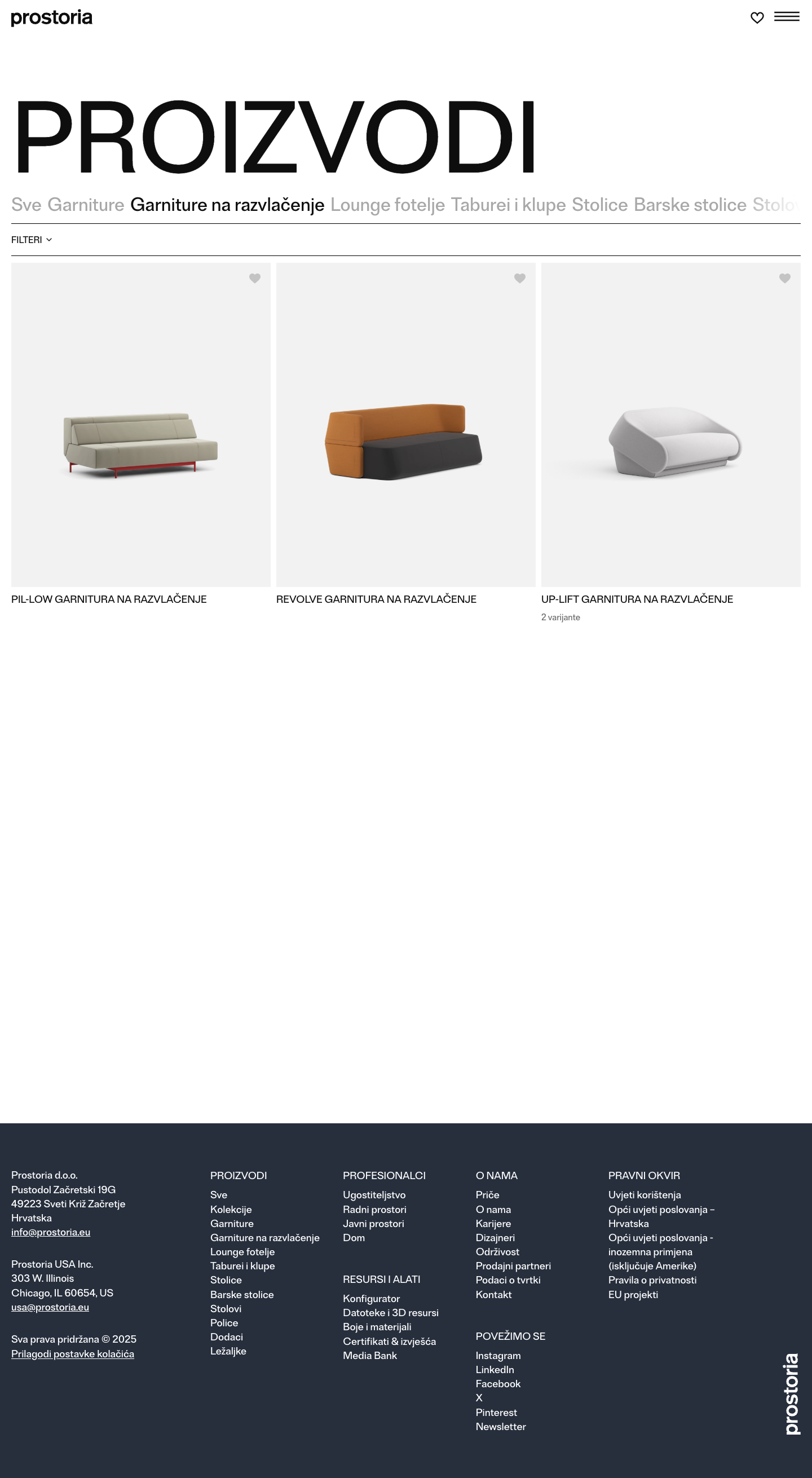The width and height of the screenshot is (812, 1478).
Task: Open Ugostiteljstvo under Profesionalci
Action: point(374,1194)
